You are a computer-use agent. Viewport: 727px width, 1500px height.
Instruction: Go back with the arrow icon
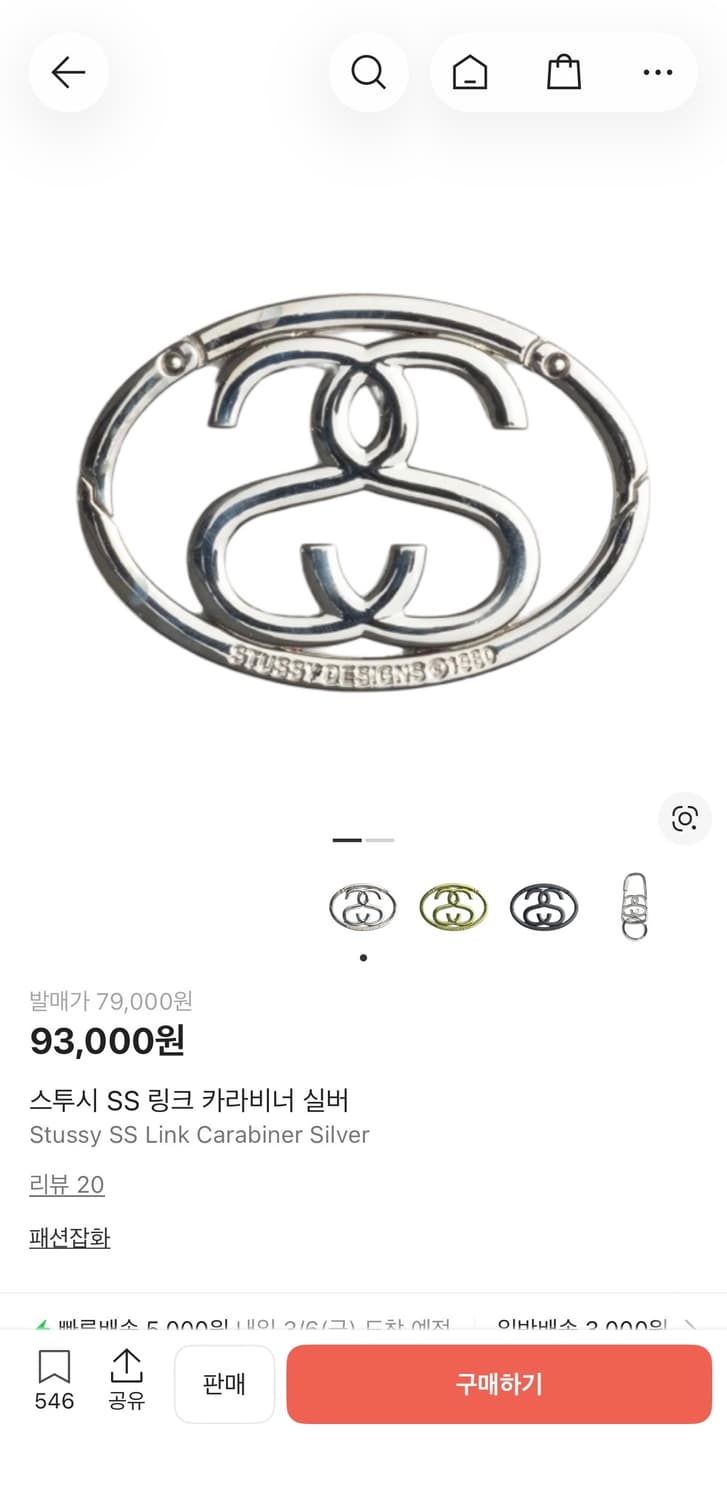coord(68,72)
